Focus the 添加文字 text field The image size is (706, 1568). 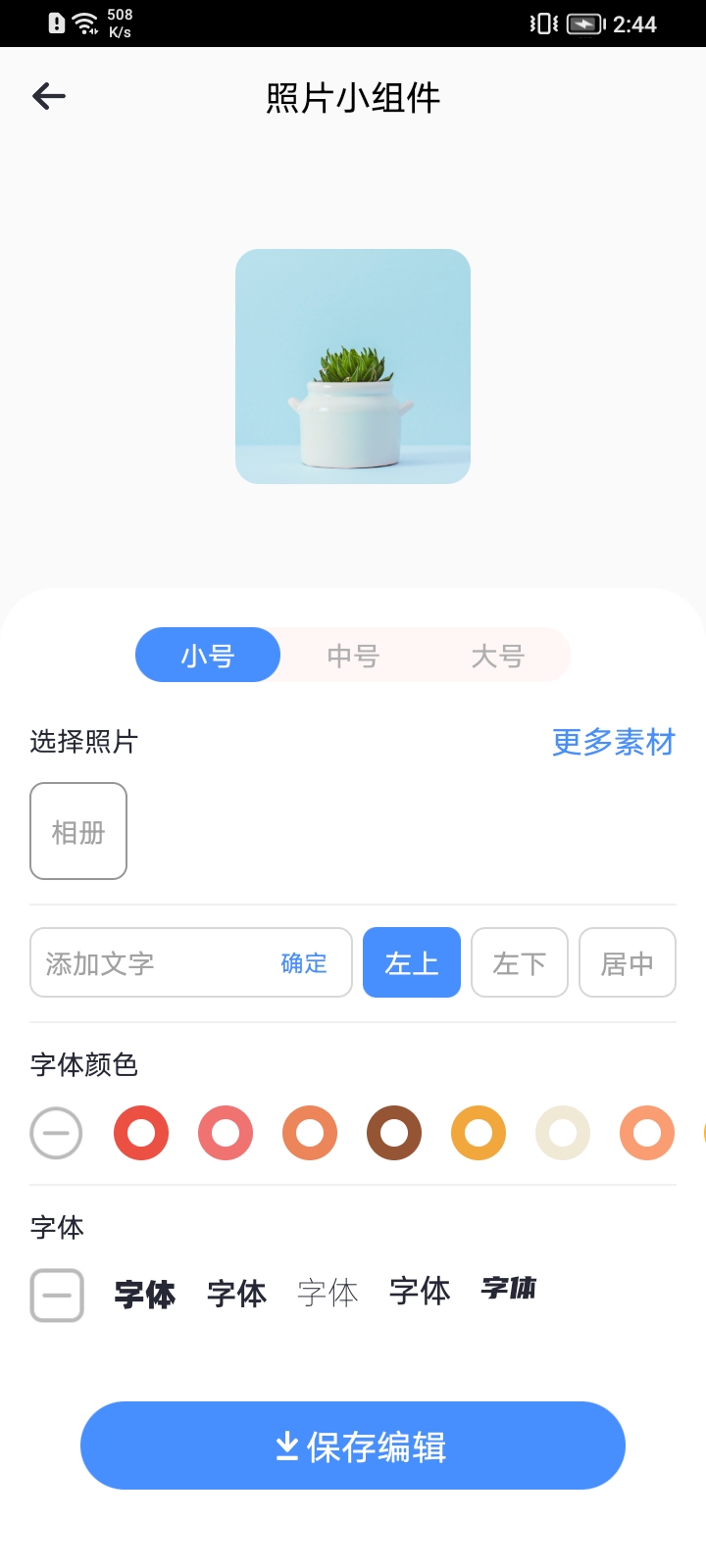147,963
